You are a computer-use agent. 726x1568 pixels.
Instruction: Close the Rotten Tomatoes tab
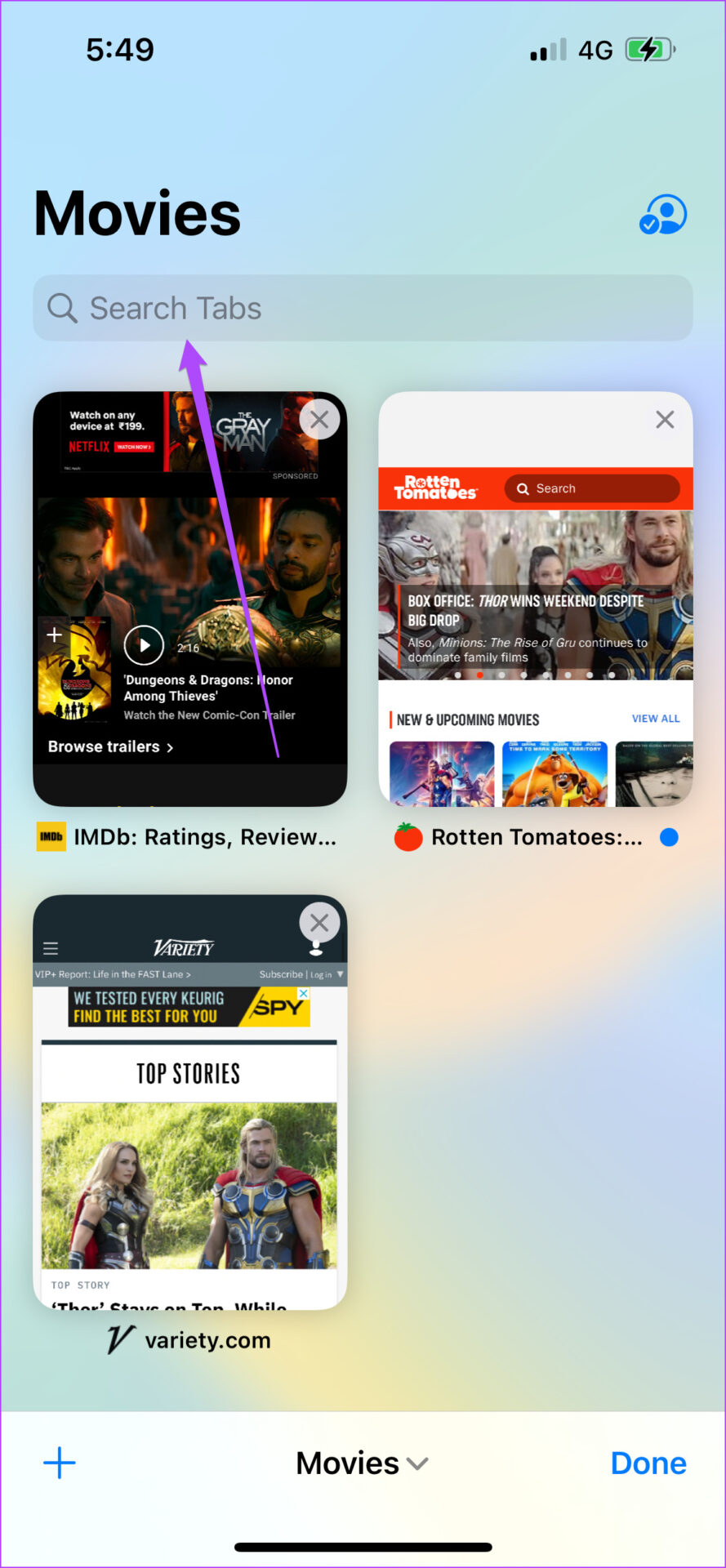[665, 420]
